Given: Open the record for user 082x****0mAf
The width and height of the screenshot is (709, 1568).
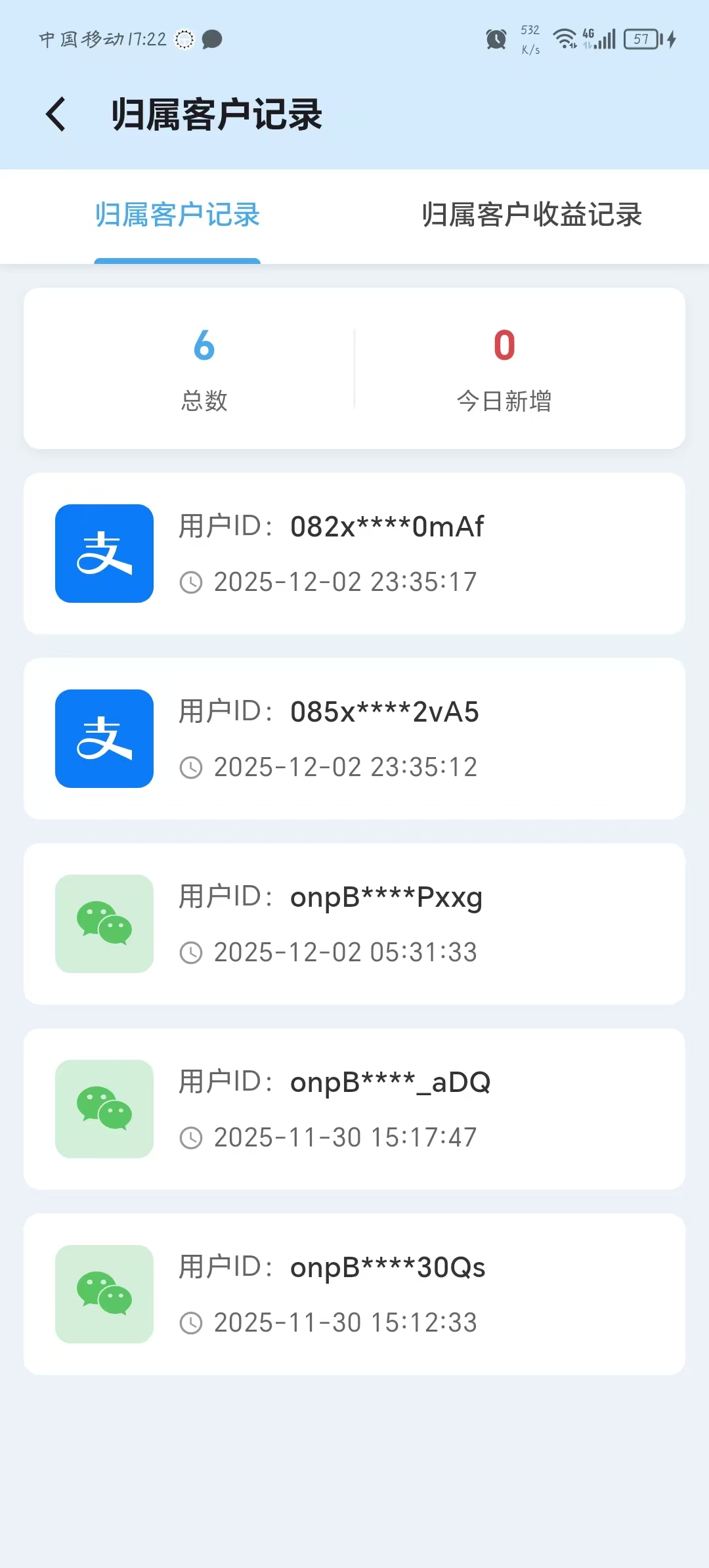Looking at the screenshot, I should 354,554.
